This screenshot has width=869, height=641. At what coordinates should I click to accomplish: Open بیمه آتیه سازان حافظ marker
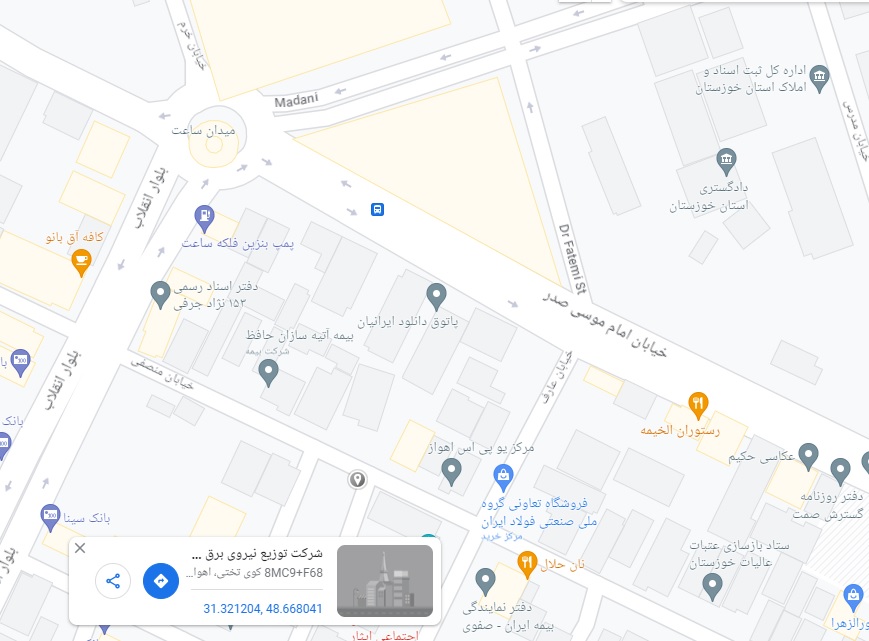pos(268,373)
